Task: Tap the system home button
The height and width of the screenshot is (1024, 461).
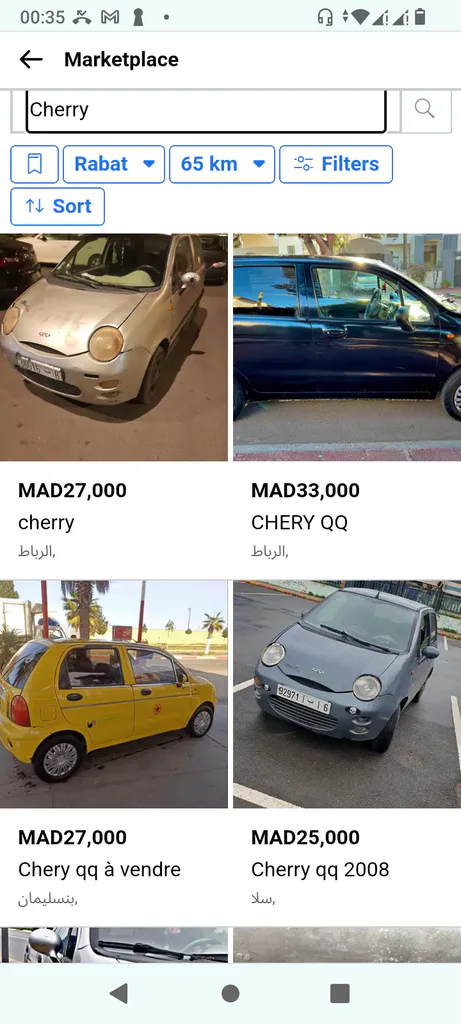Action: pyautogui.click(x=230, y=993)
